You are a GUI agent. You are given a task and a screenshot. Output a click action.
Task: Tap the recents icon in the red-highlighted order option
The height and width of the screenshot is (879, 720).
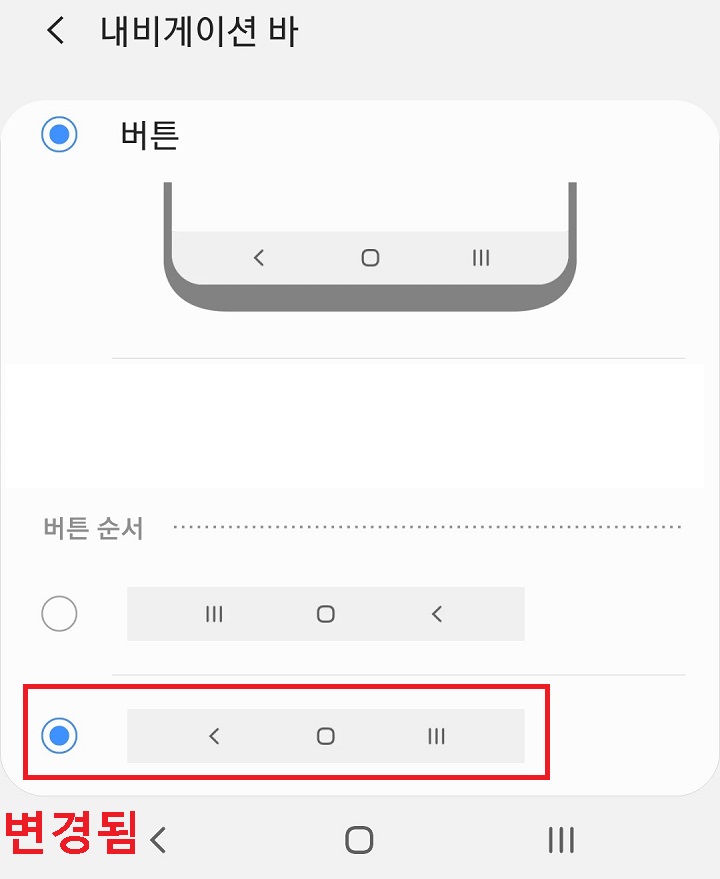435,736
